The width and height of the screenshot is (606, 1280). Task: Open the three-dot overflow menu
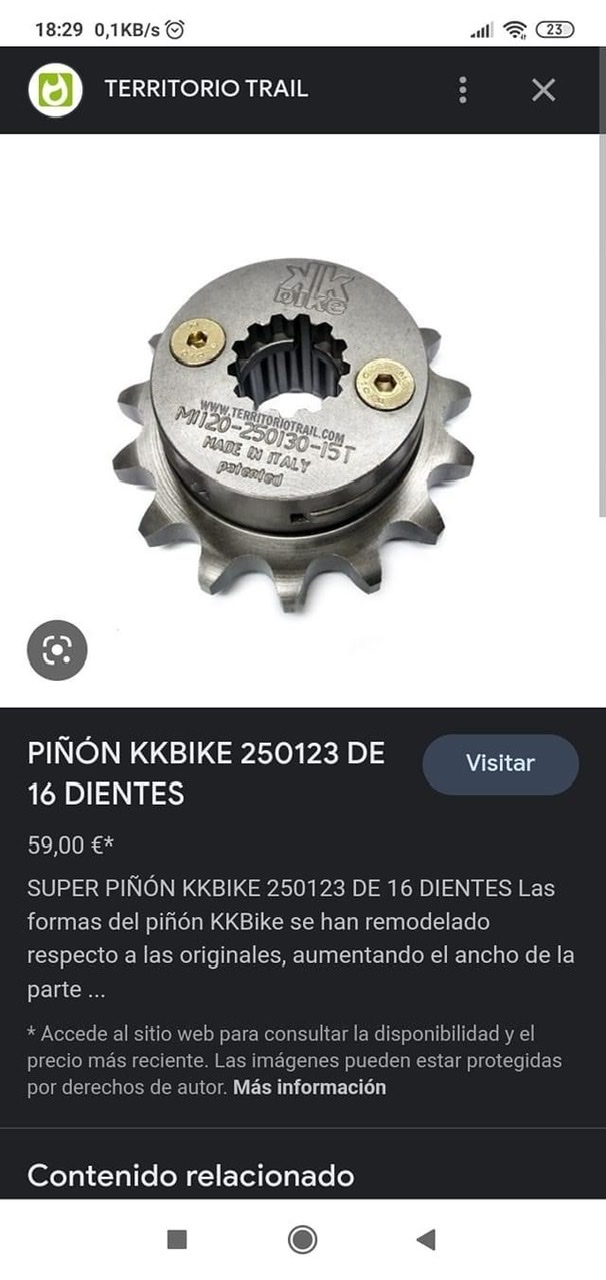point(462,90)
